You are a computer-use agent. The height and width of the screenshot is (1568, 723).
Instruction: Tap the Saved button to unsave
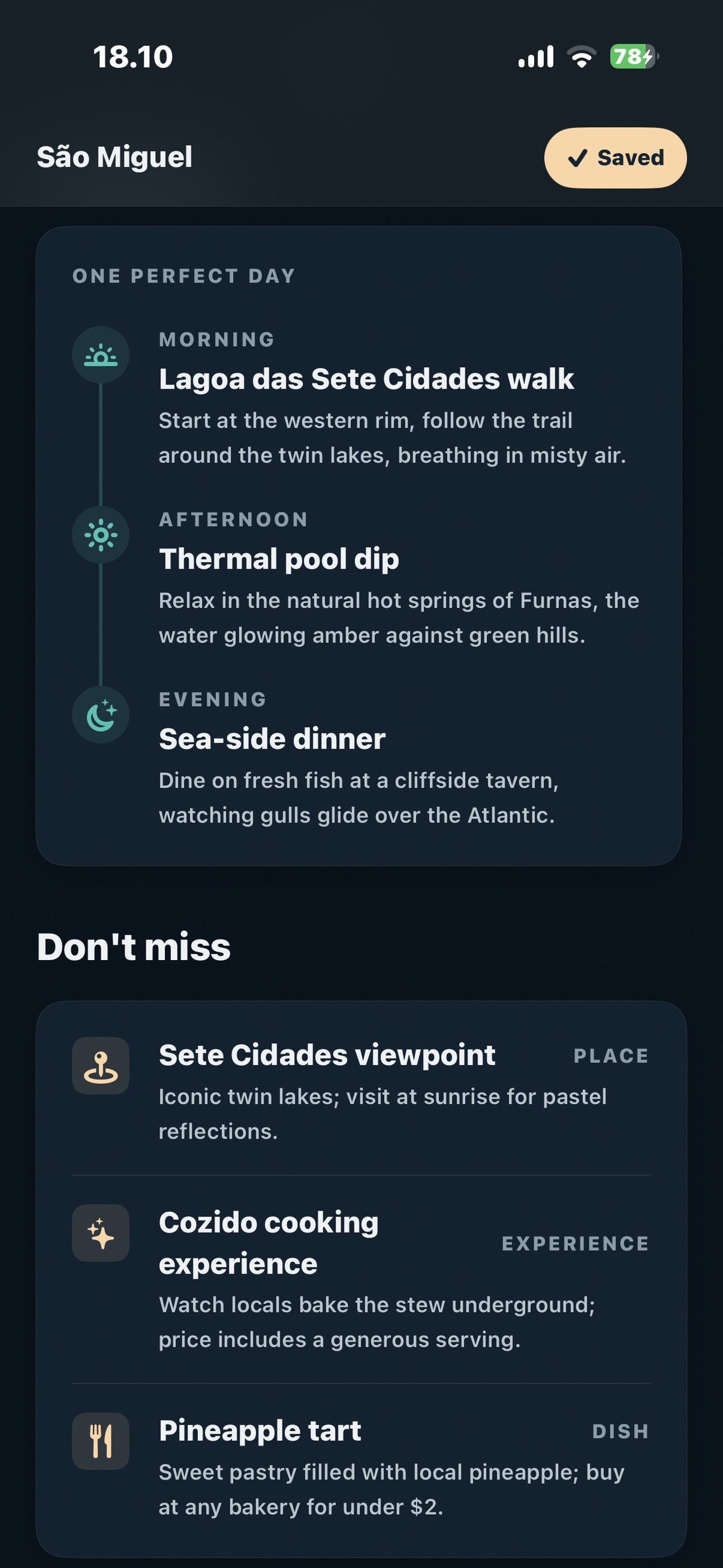615,158
